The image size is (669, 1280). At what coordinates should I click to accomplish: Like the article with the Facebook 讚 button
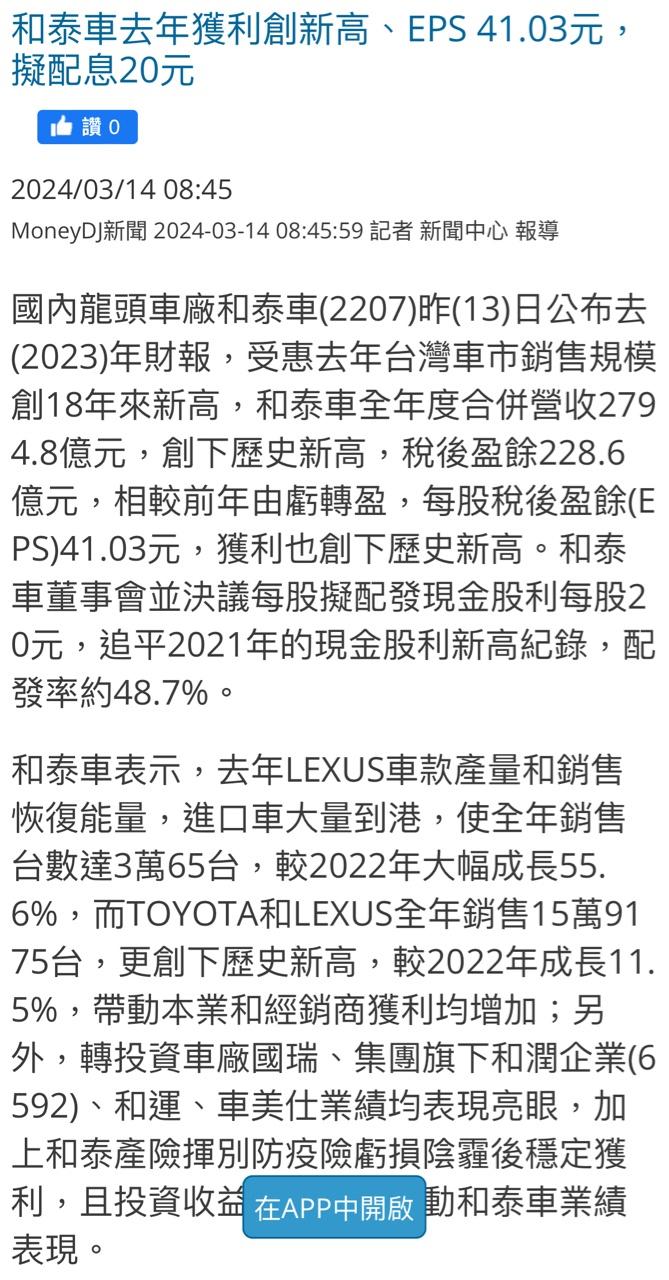pos(87,127)
